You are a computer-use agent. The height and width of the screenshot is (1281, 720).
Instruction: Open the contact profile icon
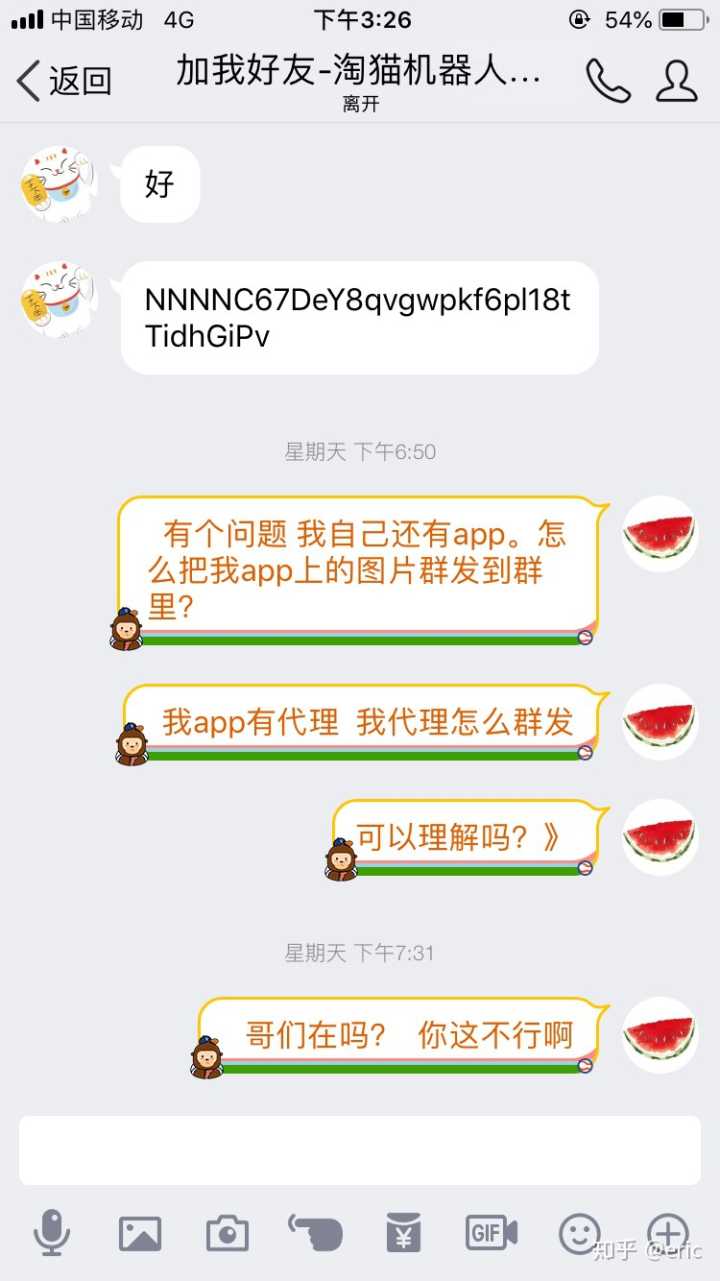coord(676,81)
